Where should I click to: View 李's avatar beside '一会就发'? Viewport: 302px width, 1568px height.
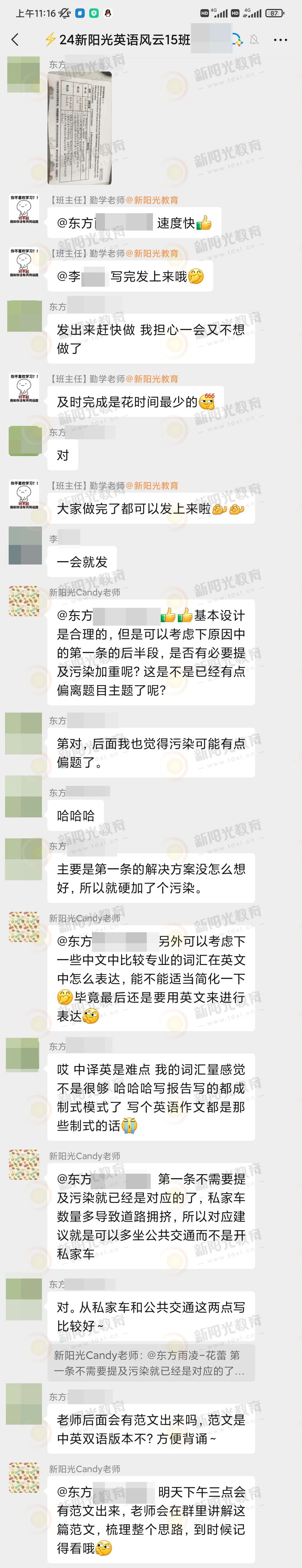tap(25, 545)
